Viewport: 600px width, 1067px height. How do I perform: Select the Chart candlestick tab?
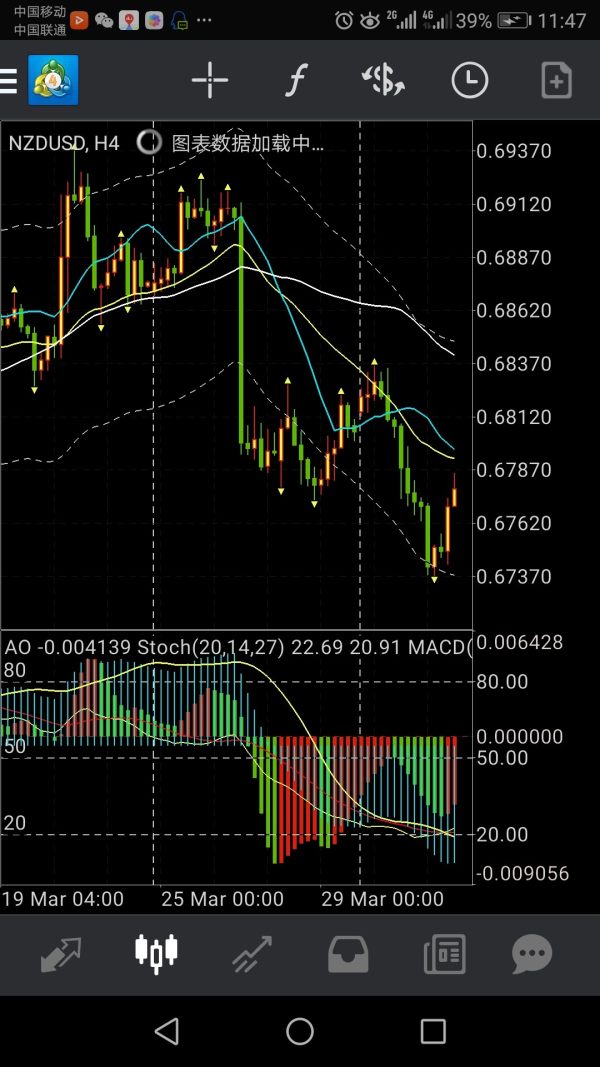point(156,954)
